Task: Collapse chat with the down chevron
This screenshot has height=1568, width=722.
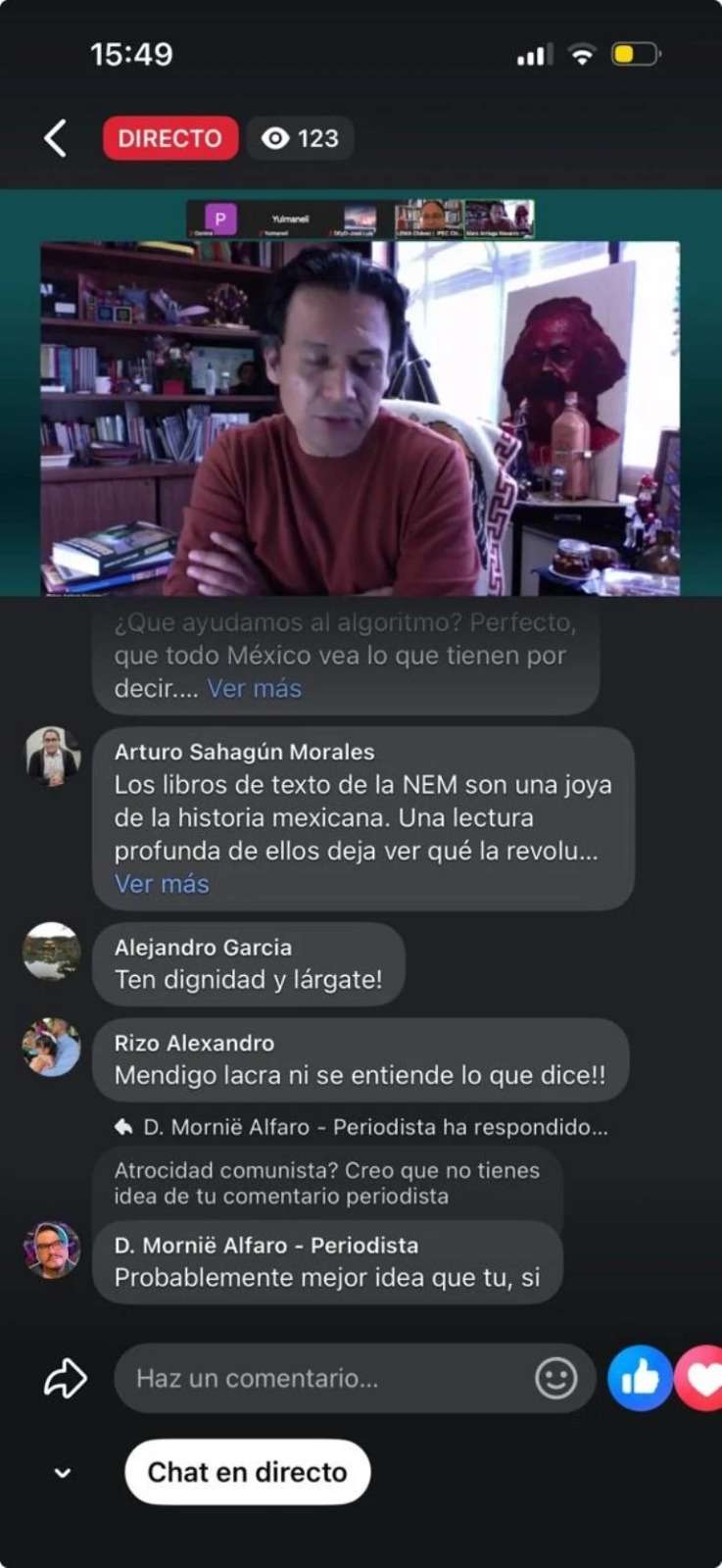Action: coord(62,1472)
